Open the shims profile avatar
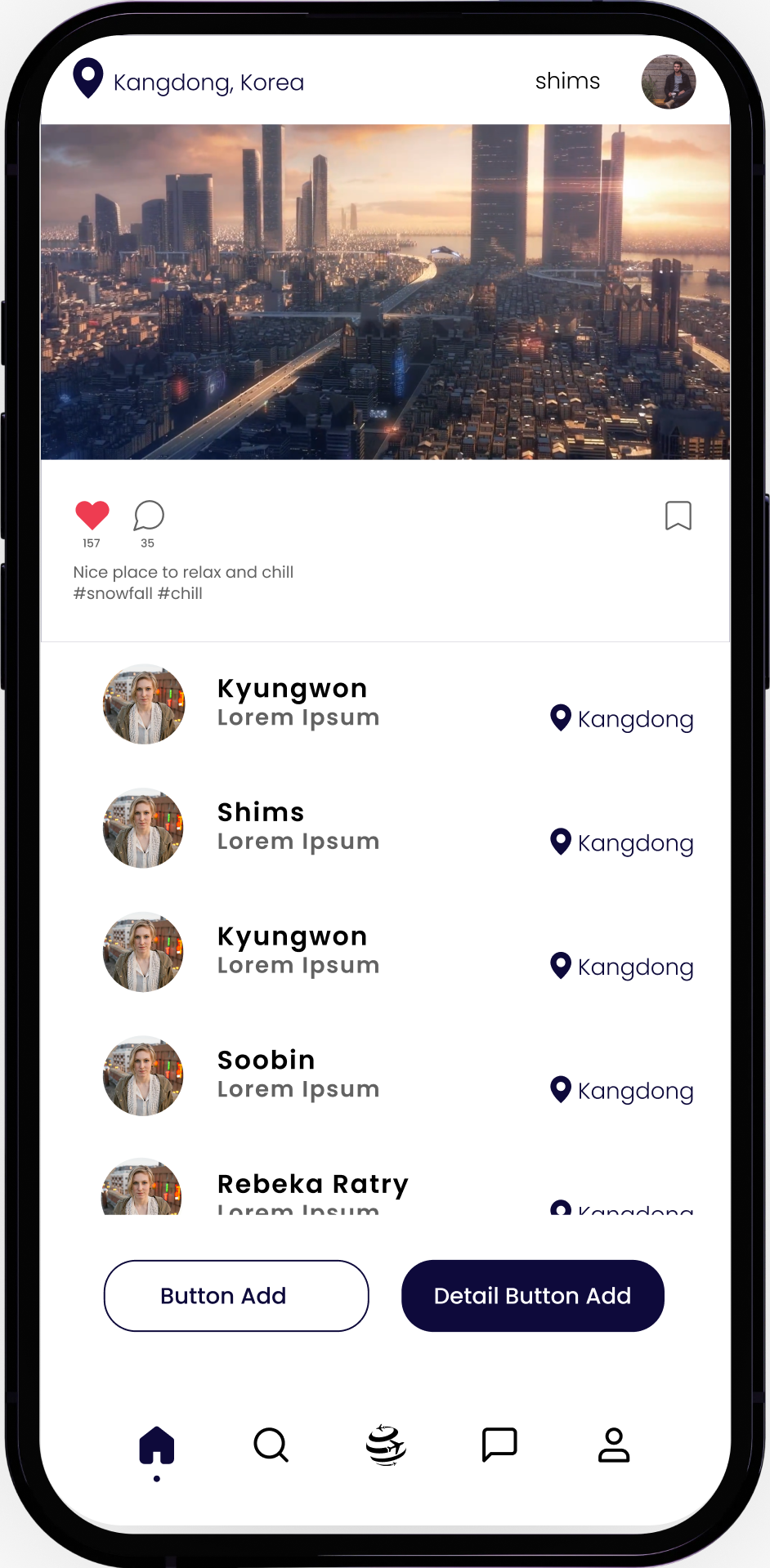770x1568 pixels. 669,83
